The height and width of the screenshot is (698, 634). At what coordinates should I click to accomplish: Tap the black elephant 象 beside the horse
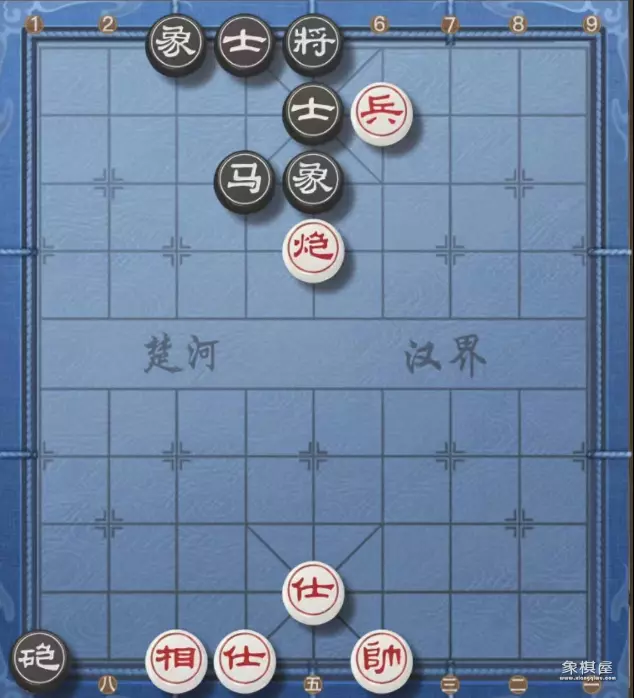[313, 181]
